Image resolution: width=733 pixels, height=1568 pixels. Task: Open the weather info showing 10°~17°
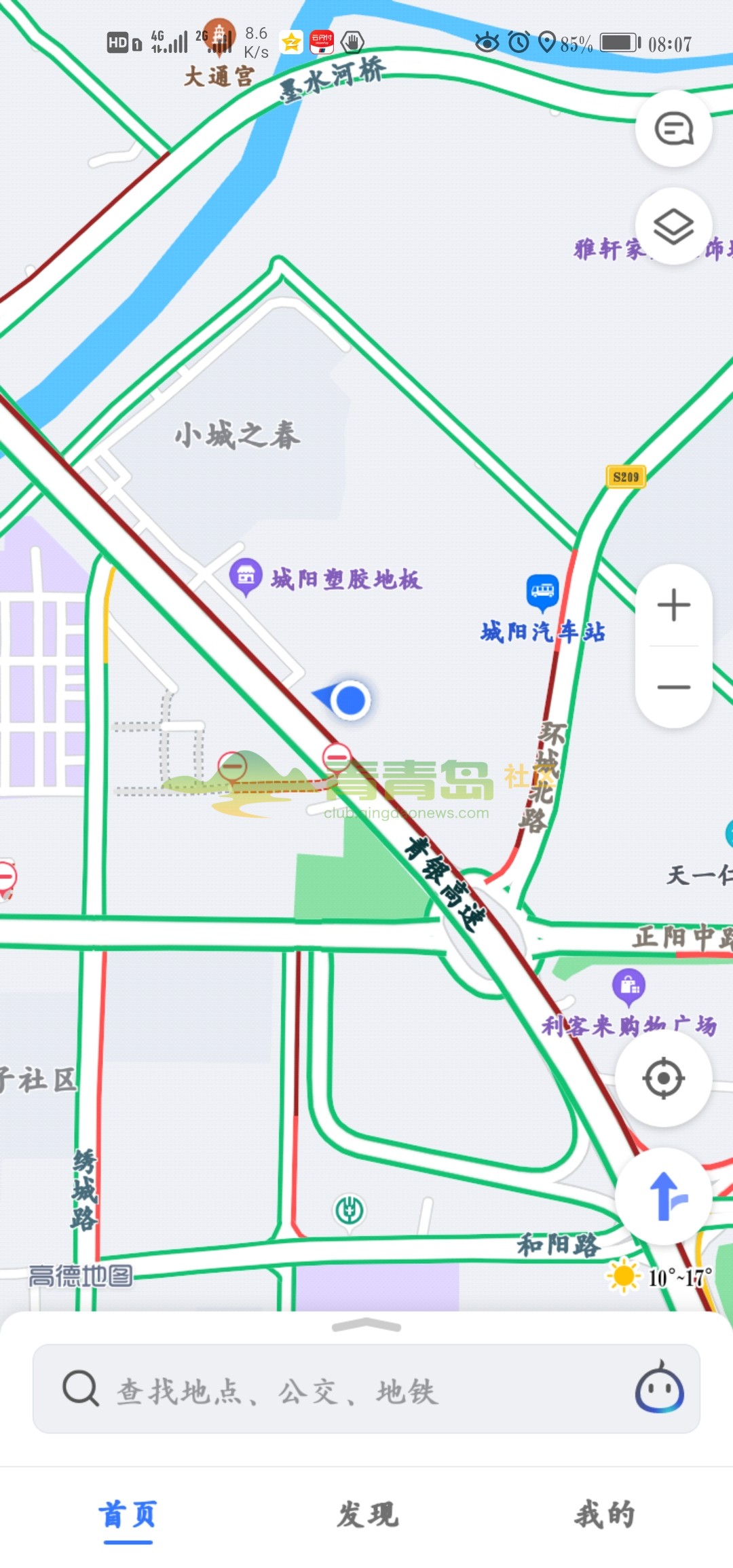point(660,1277)
